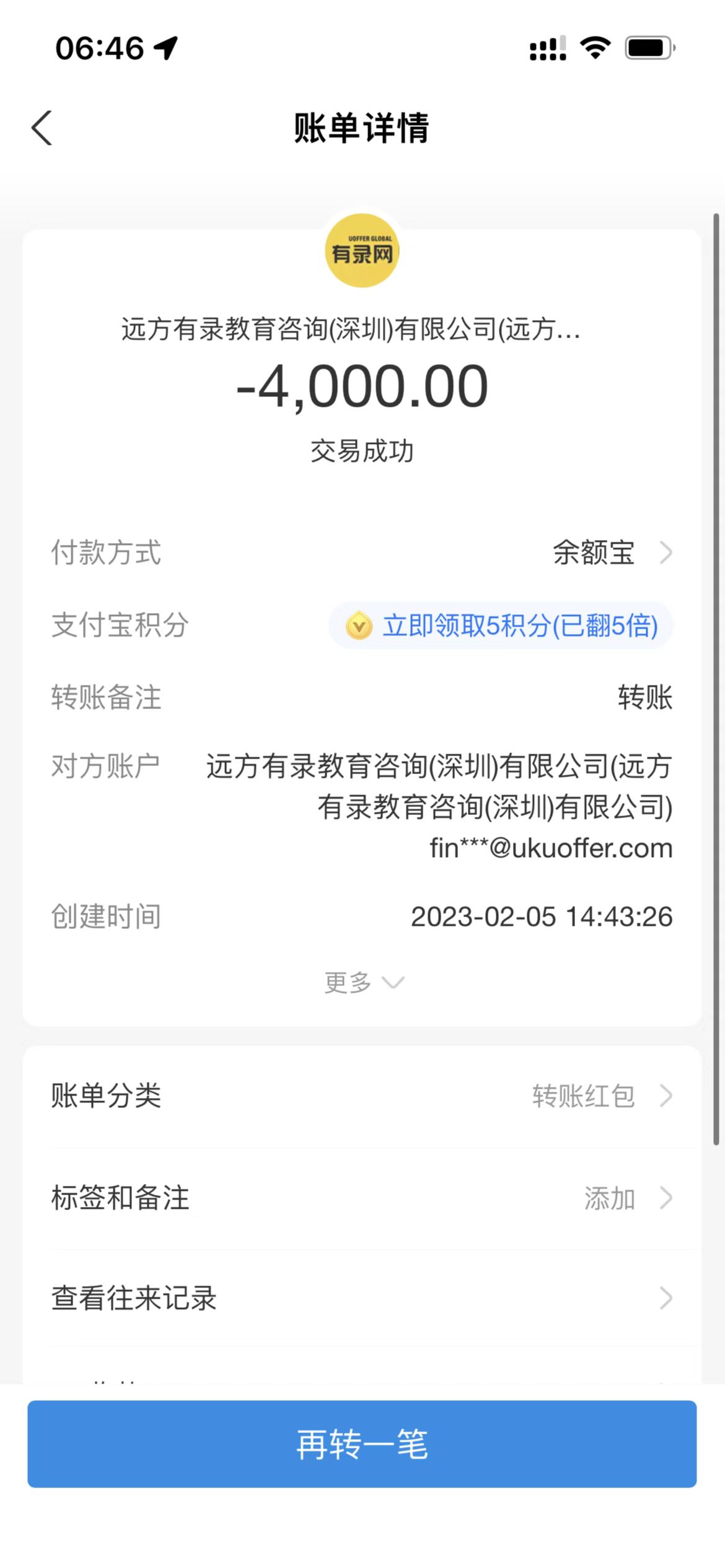Open the 付款方式 余额宝 row
This screenshot has width=725, height=1568.
tap(610, 552)
